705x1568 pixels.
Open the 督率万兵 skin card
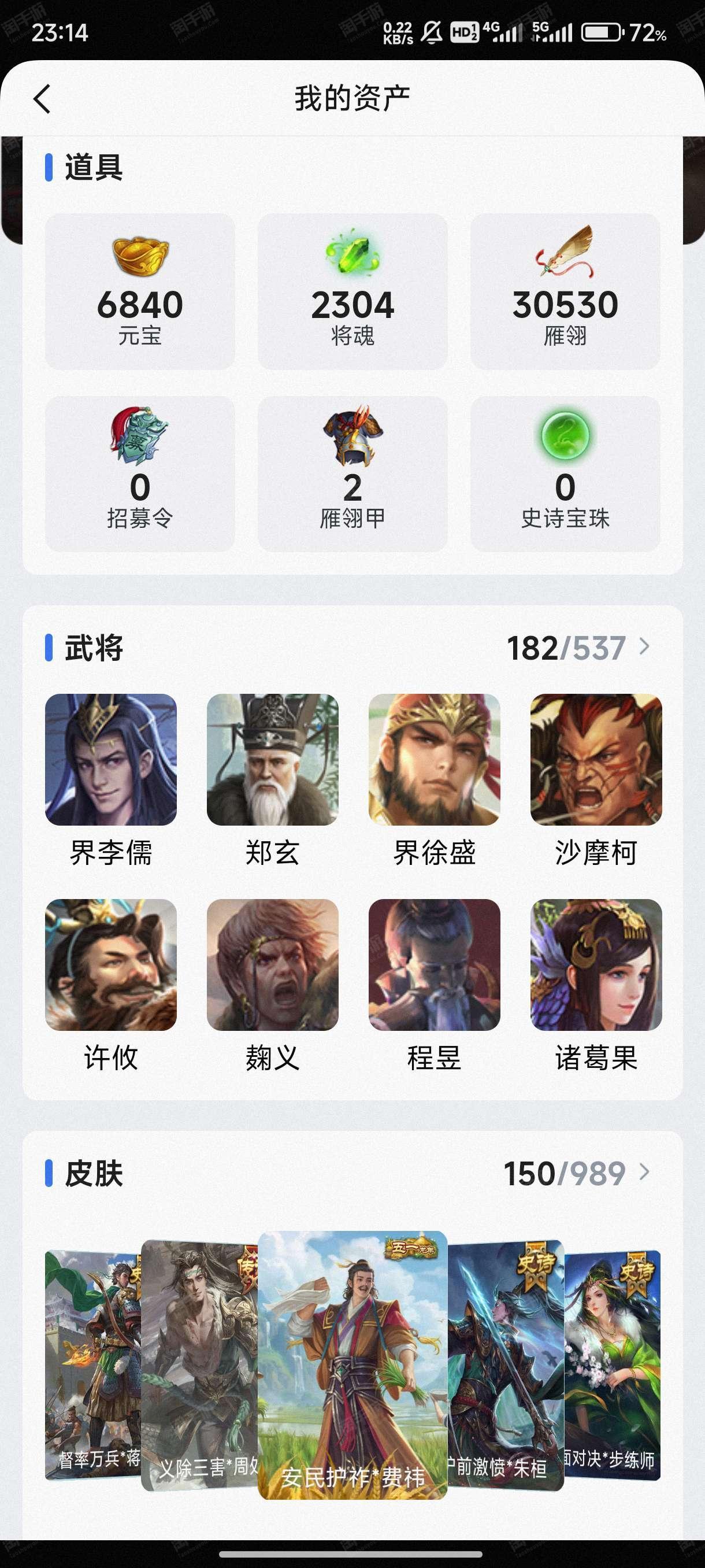pos(93,1364)
